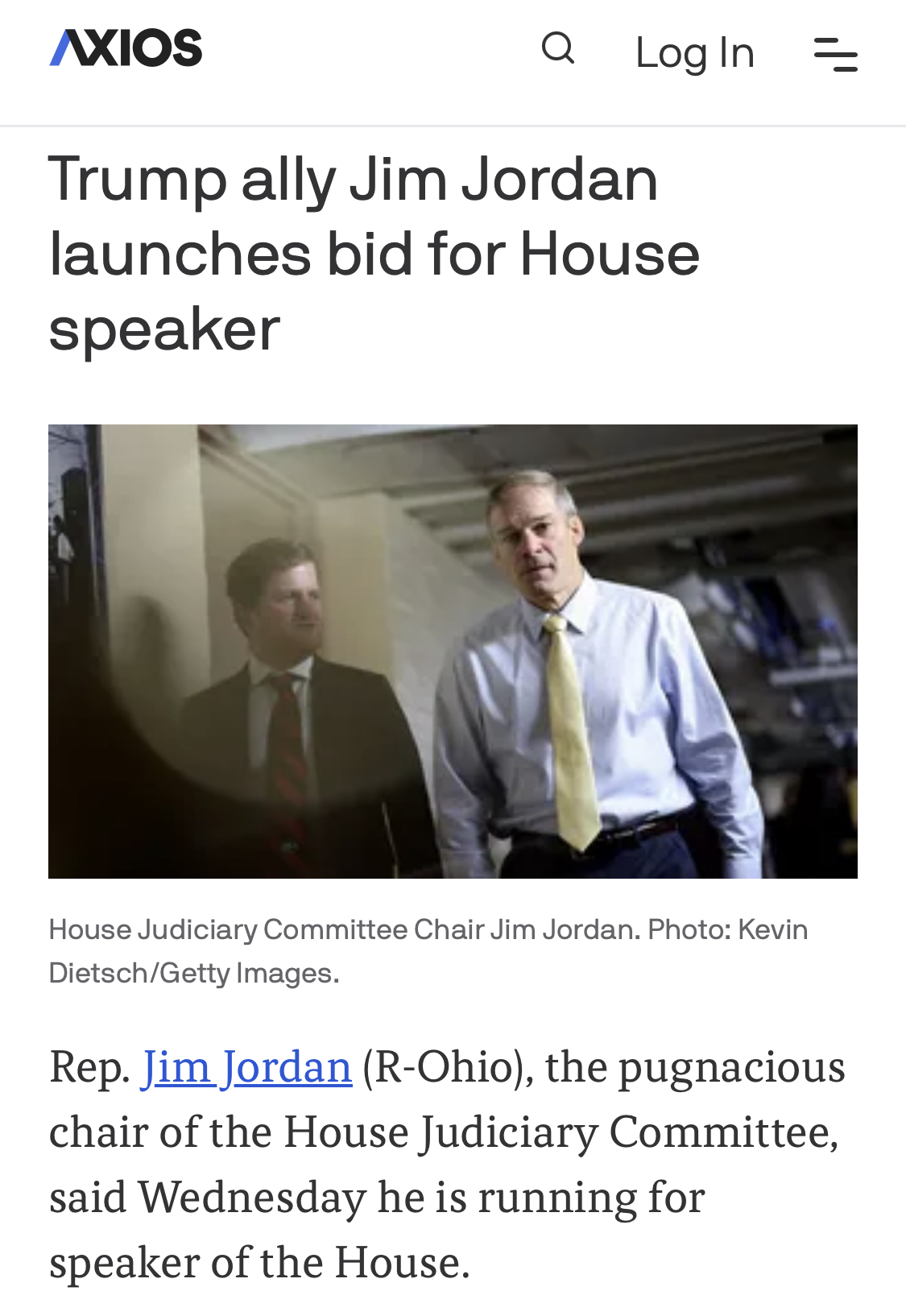Open the search icon
Viewport: 906px width, 1316px height.
click(557, 49)
